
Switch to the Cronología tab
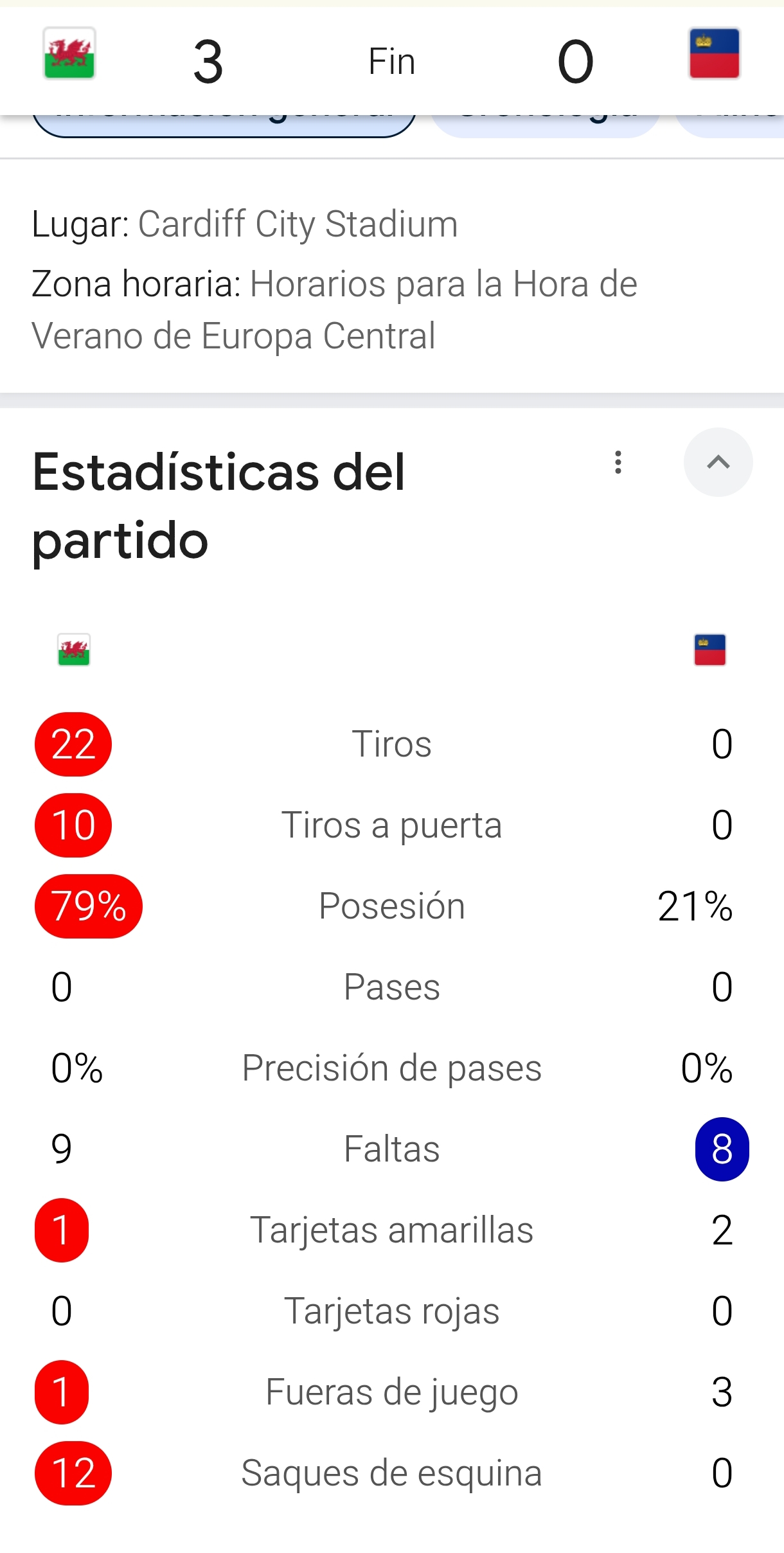coord(546,126)
